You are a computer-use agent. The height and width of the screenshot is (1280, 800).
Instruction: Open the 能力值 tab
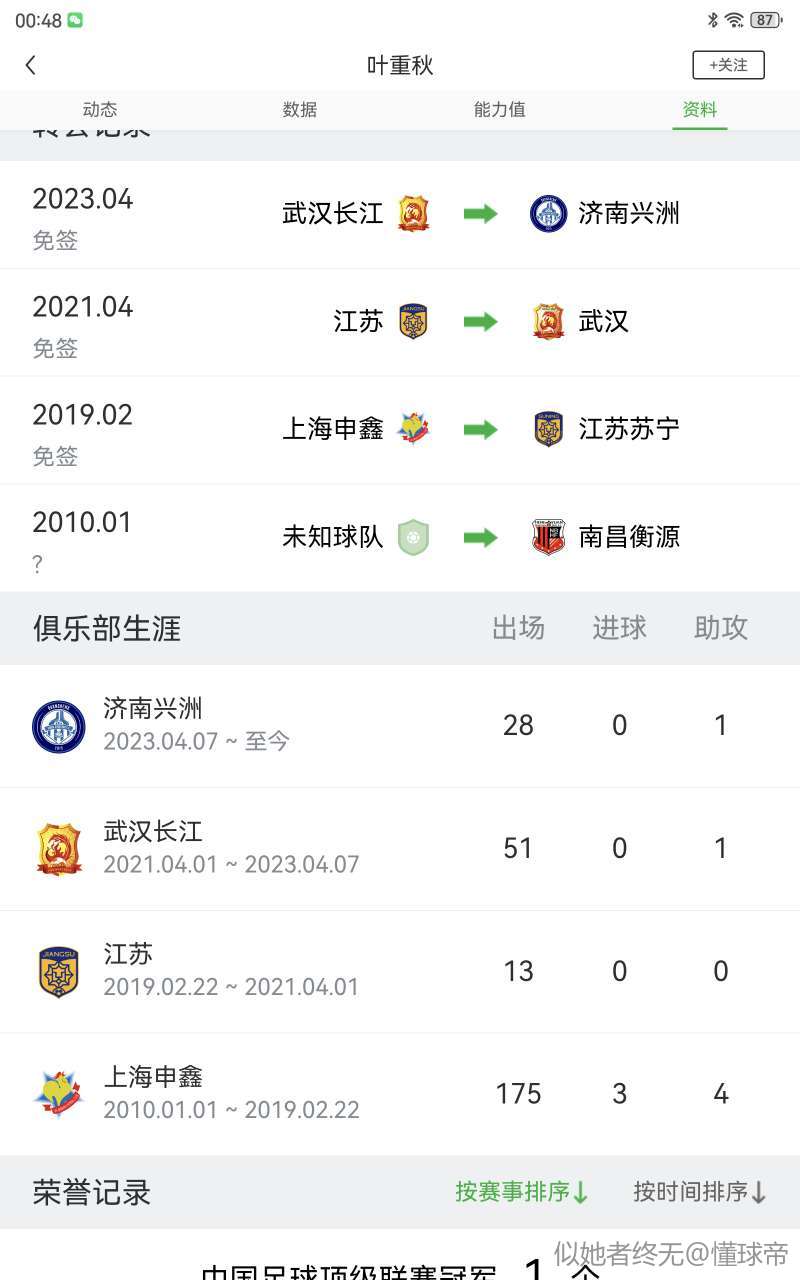[500, 110]
